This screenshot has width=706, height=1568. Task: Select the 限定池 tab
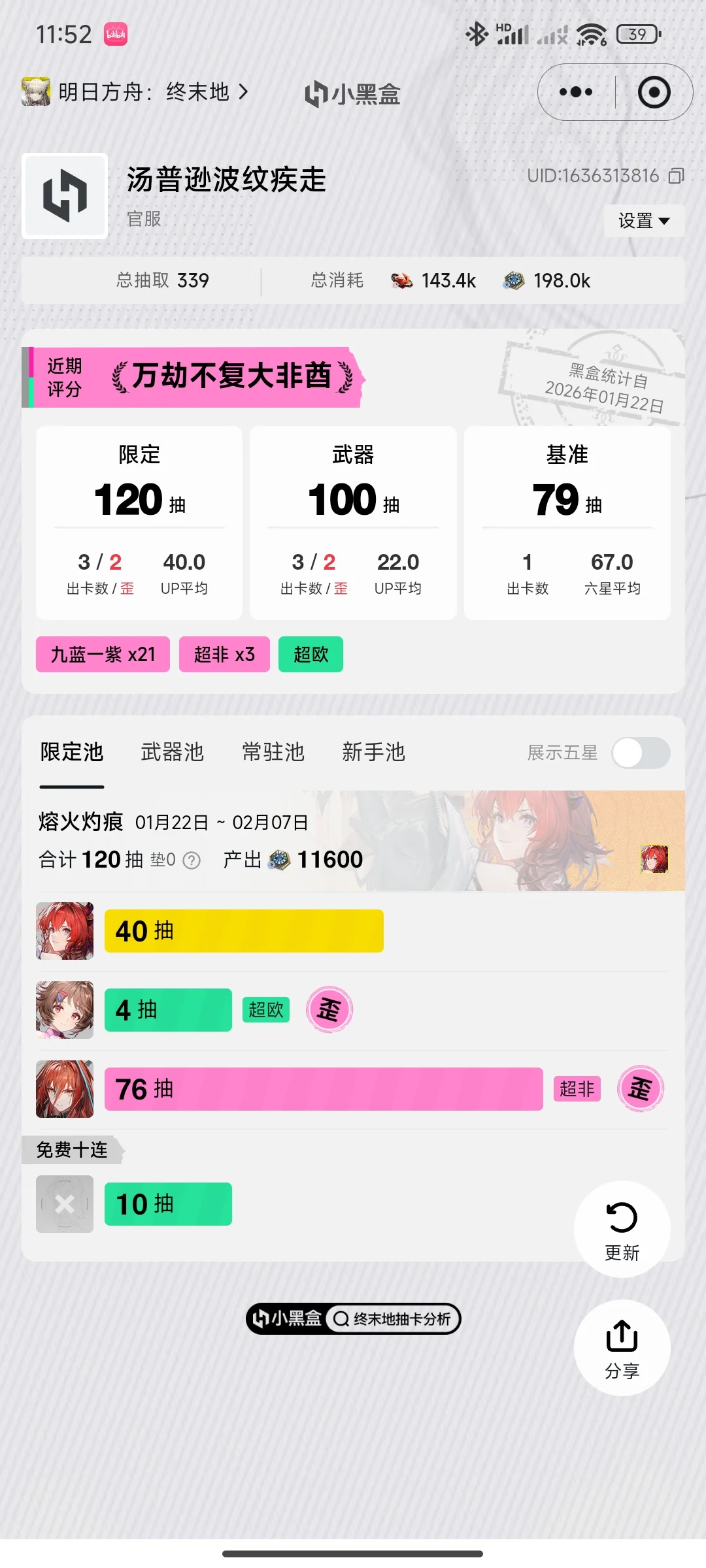(72, 752)
